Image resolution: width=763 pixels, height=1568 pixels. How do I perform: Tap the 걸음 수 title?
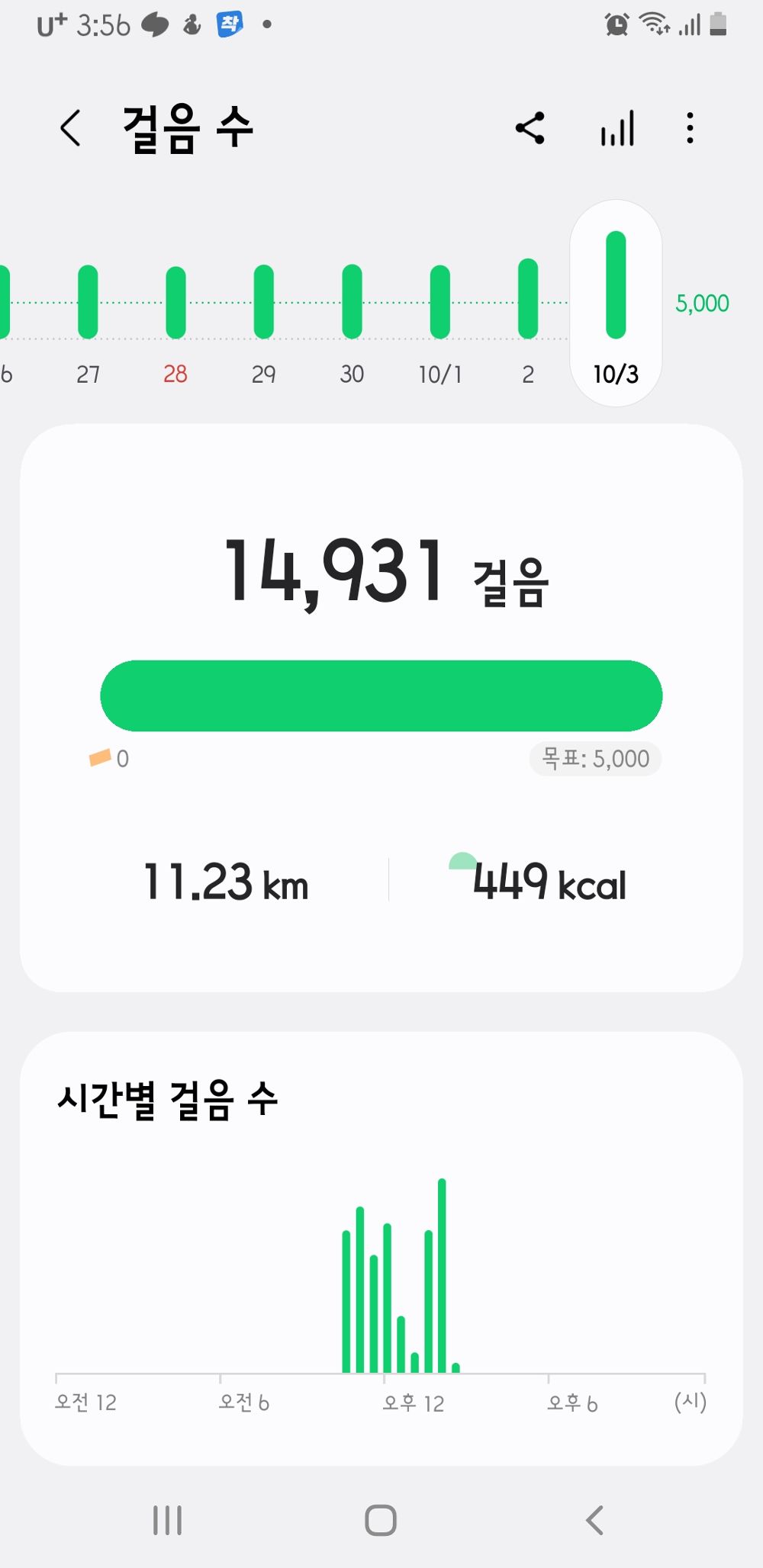pyautogui.click(x=186, y=127)
